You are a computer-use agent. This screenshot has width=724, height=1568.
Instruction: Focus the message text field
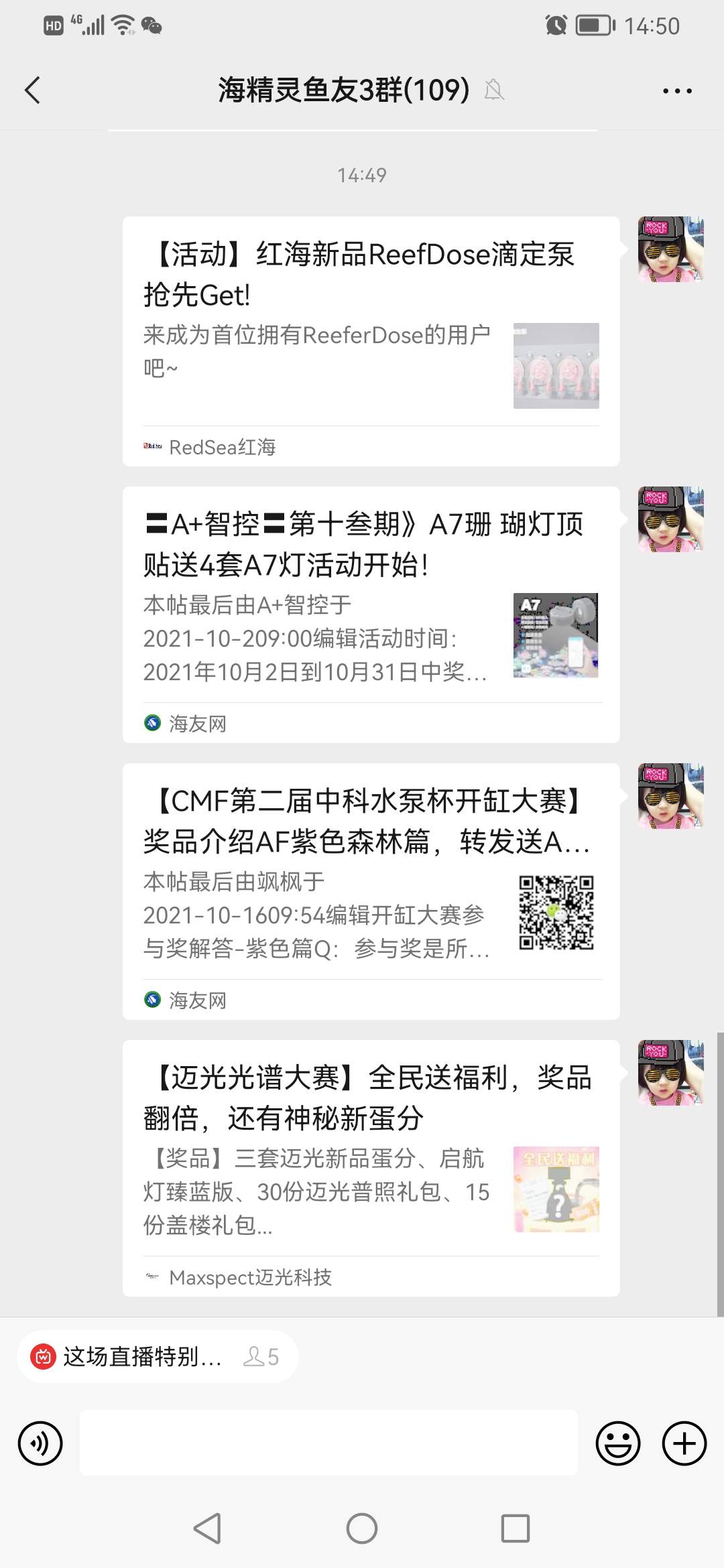(x=328, y=1443)
